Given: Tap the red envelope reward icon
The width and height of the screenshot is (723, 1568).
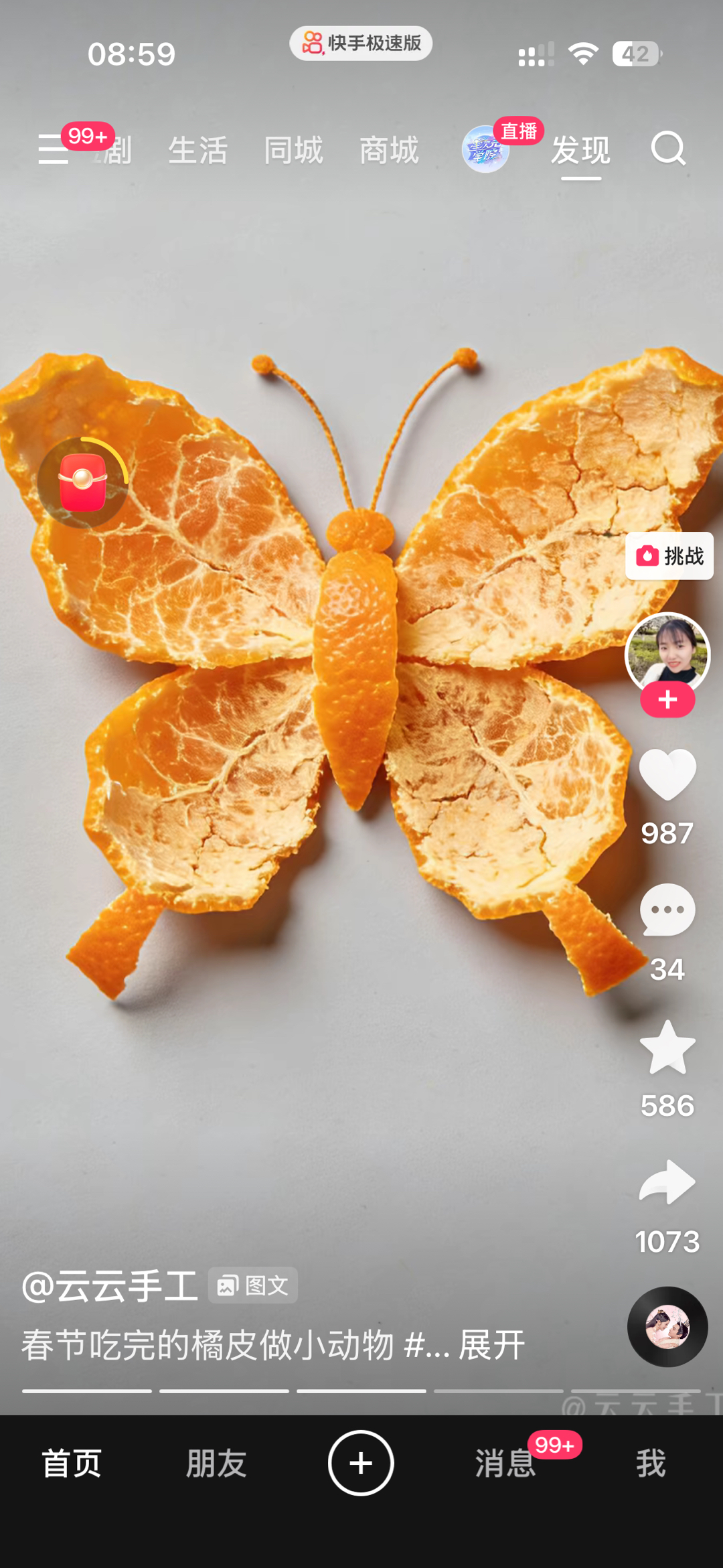Looking at the screenshot, I should pyautogui.click(x=83, y=482).
